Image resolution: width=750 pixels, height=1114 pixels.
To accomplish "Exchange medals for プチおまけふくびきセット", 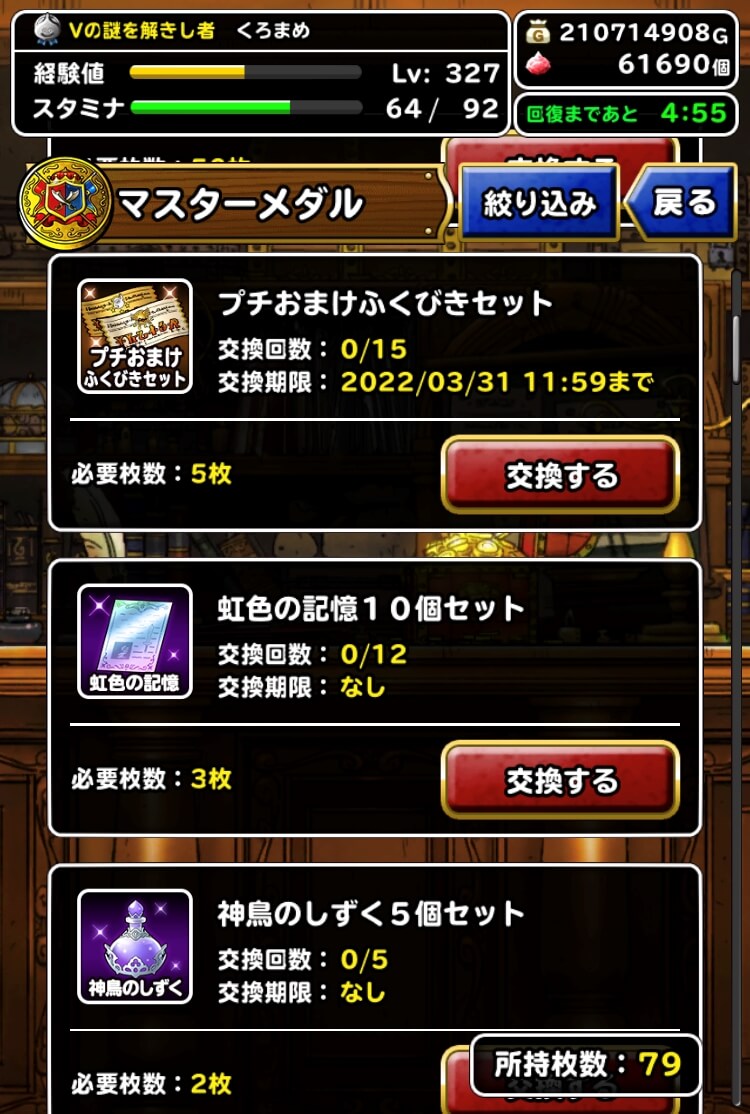I will (x=560, y=475).
